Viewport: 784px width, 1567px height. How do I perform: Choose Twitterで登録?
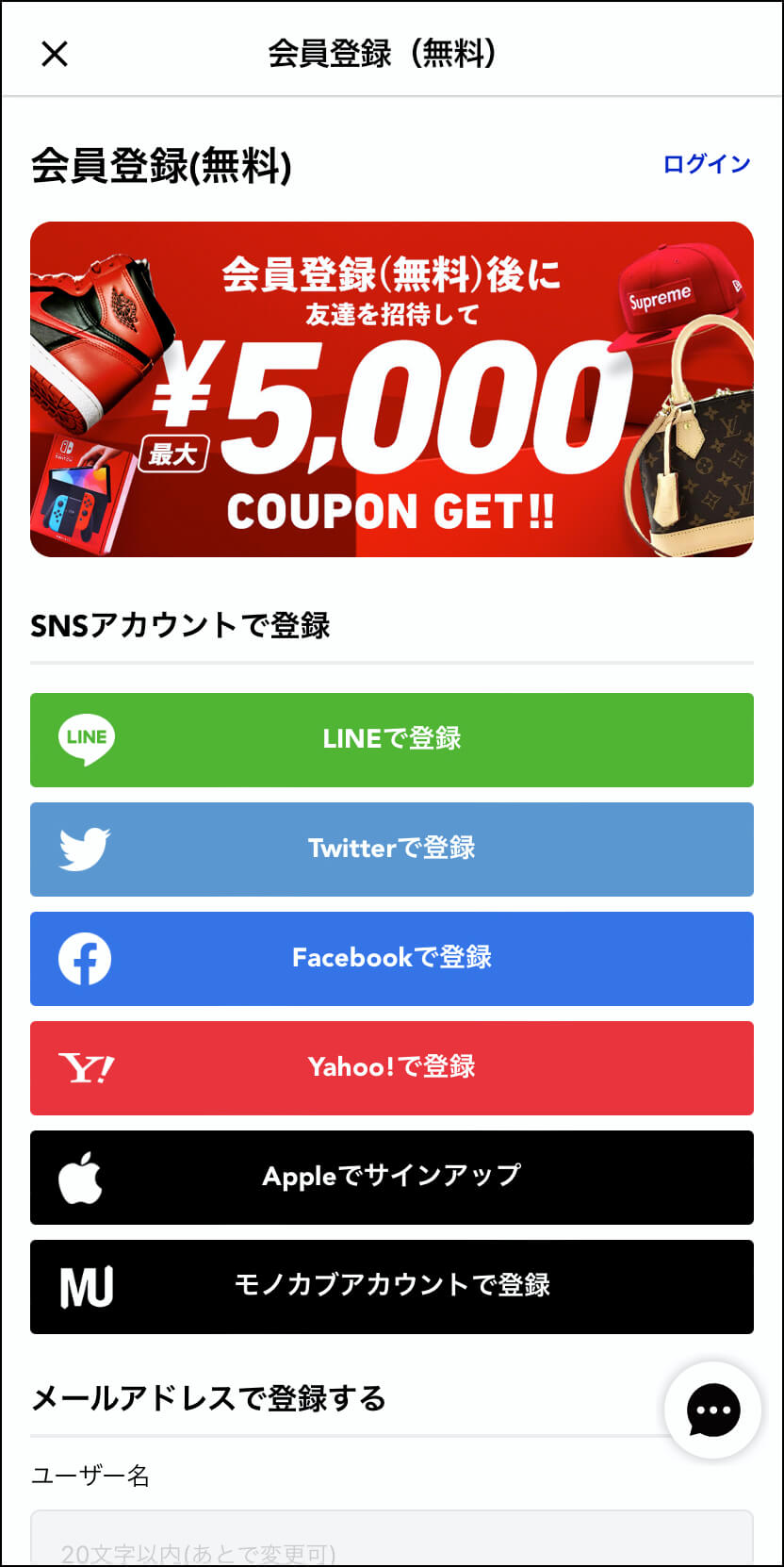pos(392,849)
